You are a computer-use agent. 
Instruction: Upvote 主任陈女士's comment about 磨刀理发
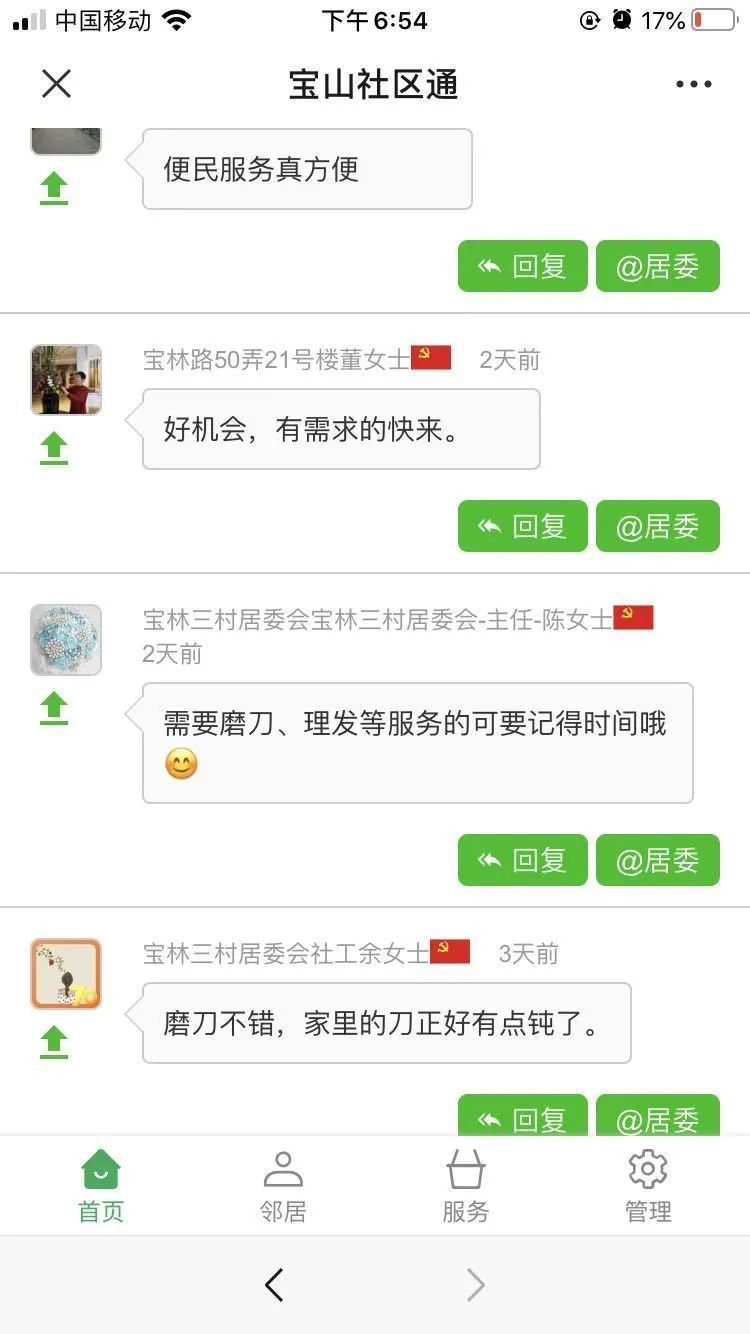coord(54,708)
